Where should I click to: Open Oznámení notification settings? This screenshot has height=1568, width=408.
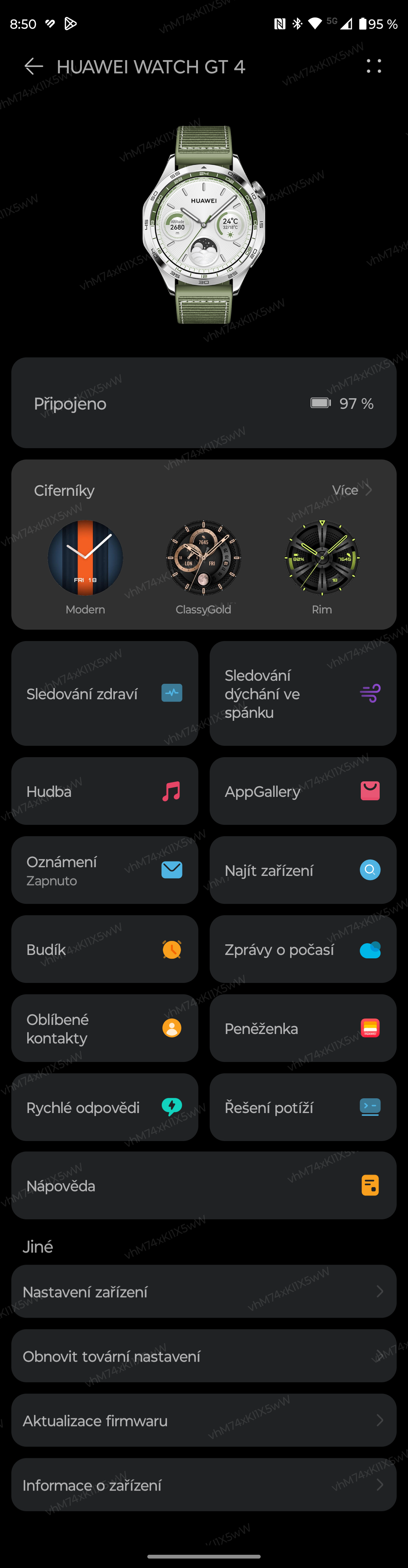click(105, 870)
